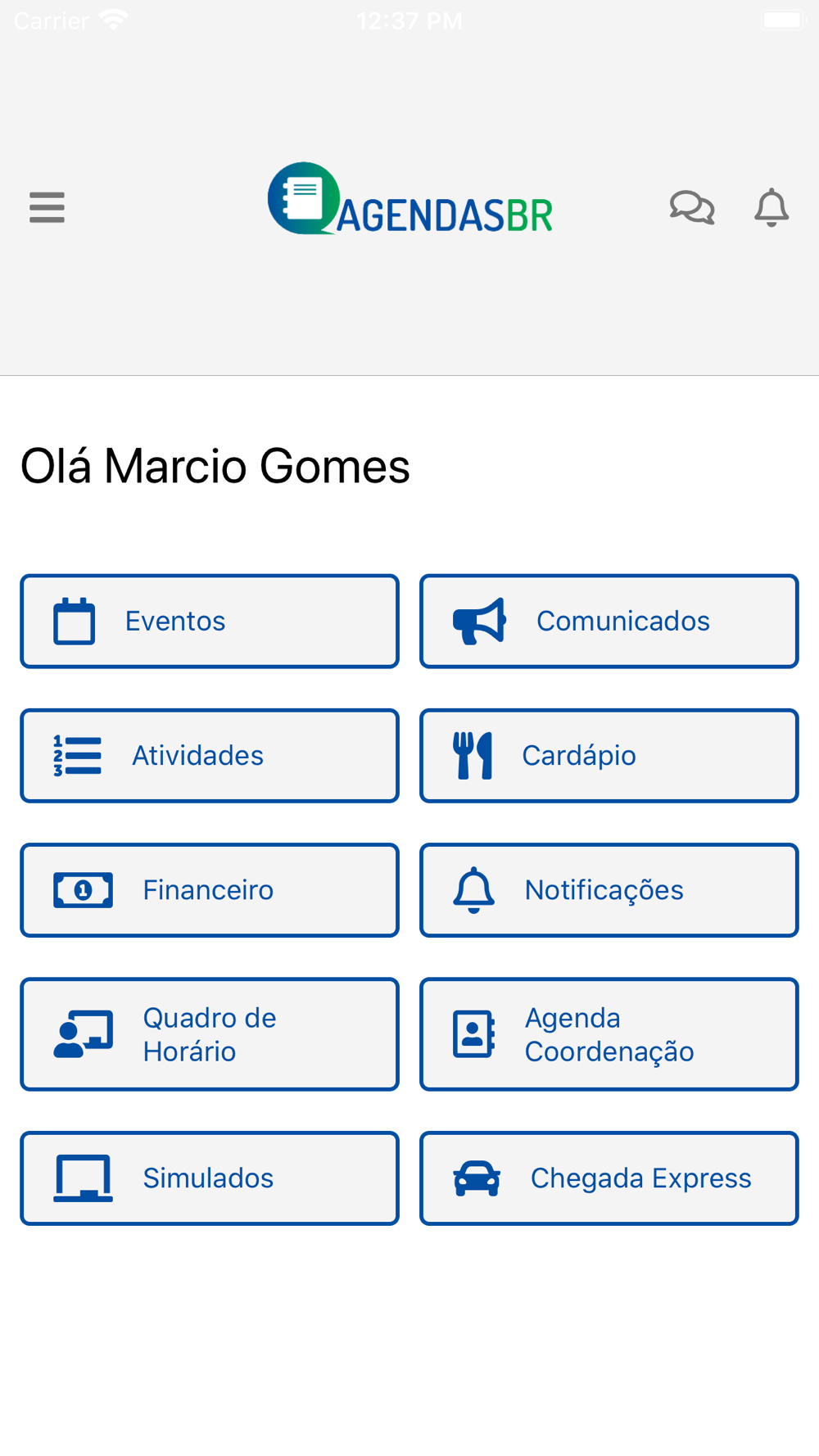This screenshot has width=819, height=1456.
Task: Open the notifications bell in header
Action: click(x=771, y=207)
